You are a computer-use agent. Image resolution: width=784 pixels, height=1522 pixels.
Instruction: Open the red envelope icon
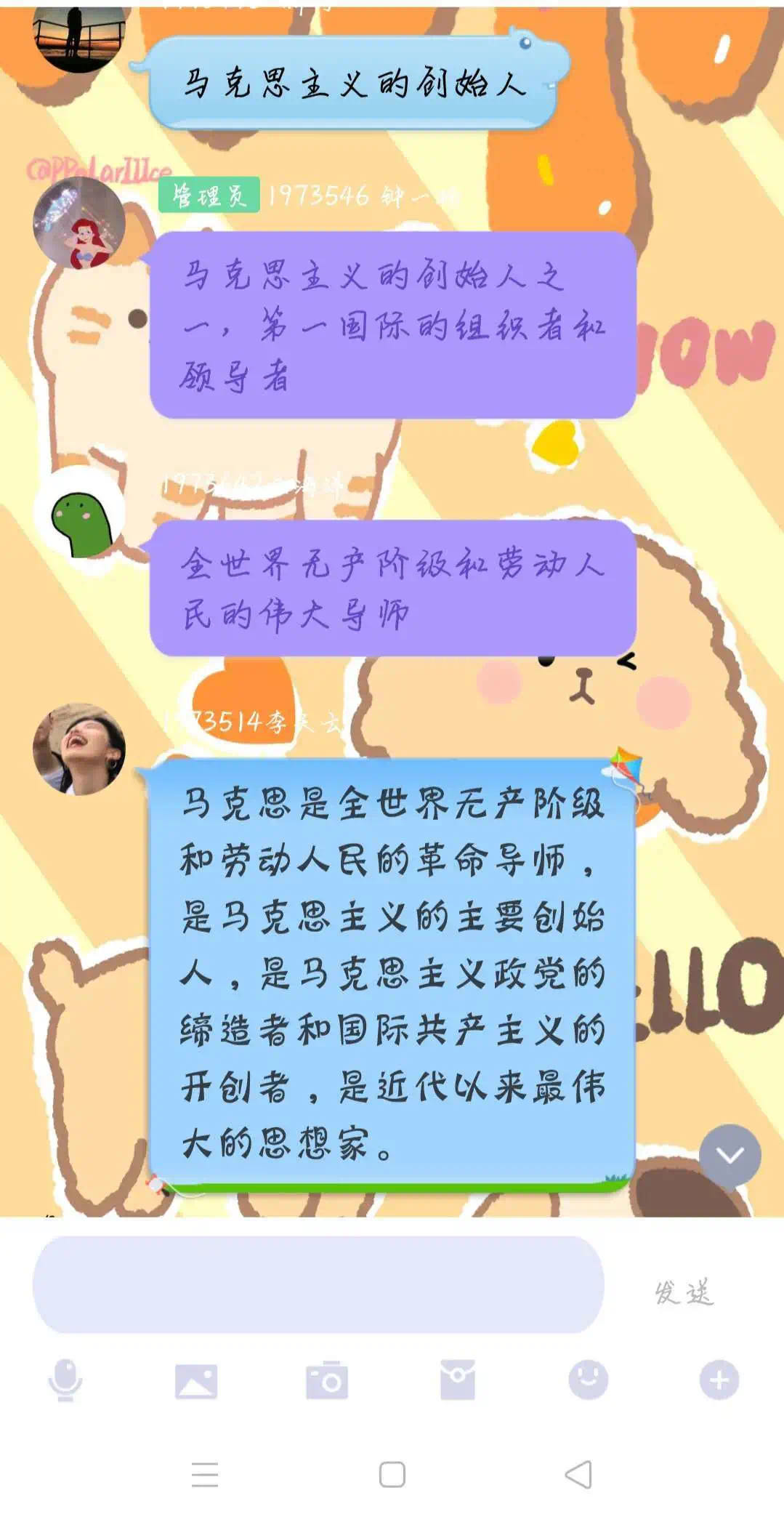click(x=458, y=1380)
